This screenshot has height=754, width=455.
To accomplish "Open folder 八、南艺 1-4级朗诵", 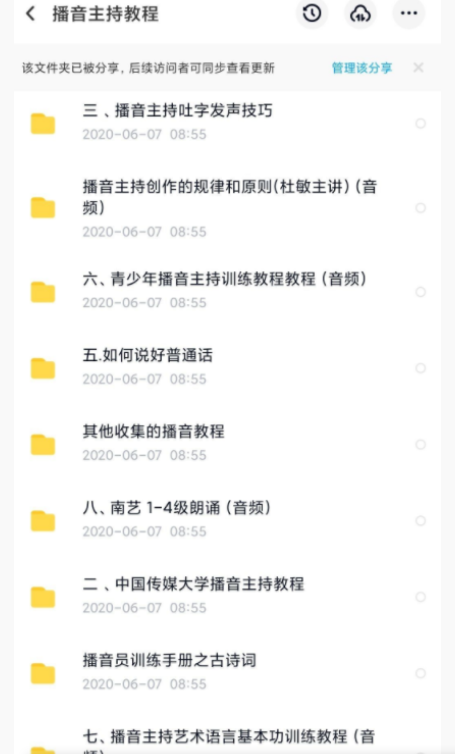I will [x=228, y=520].
